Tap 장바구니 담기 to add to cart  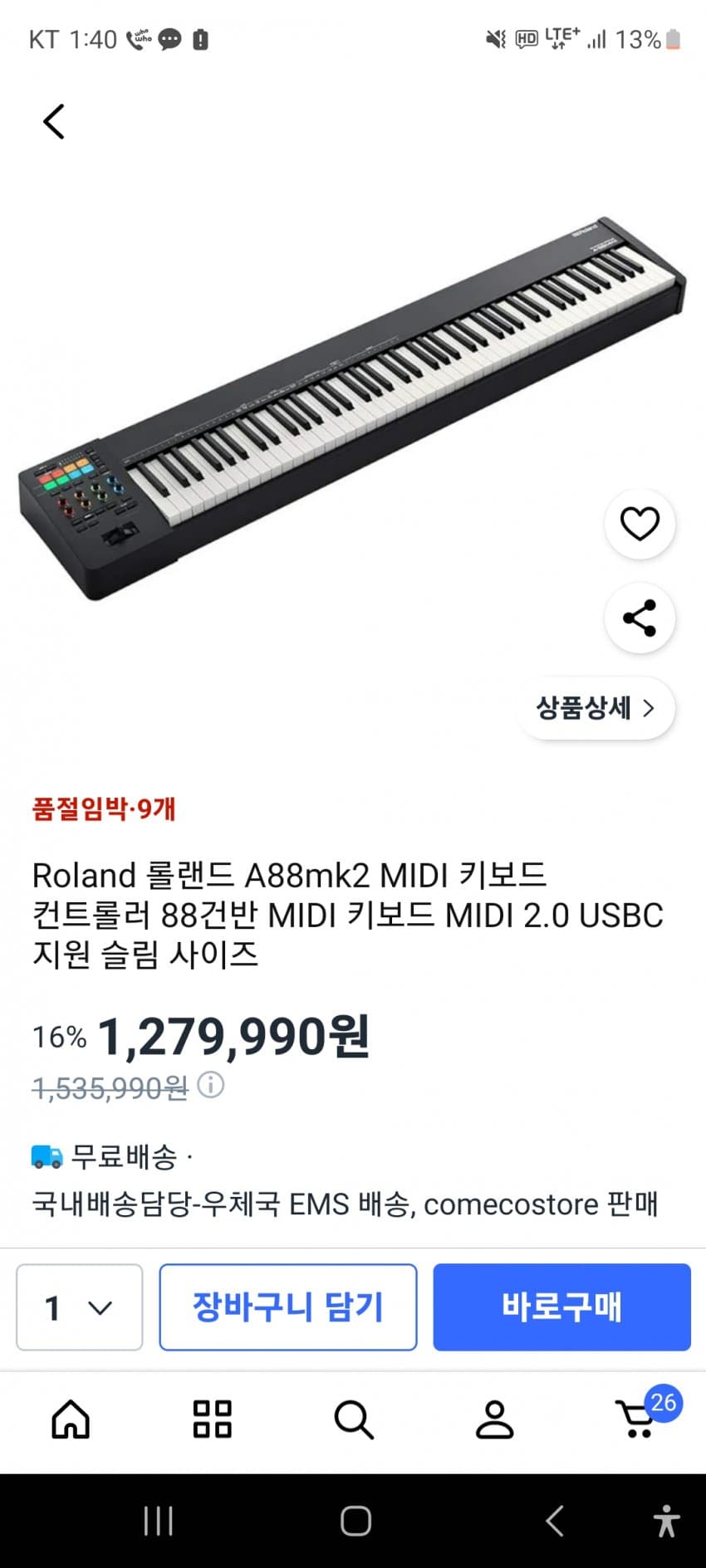(x=288, y=1307)
